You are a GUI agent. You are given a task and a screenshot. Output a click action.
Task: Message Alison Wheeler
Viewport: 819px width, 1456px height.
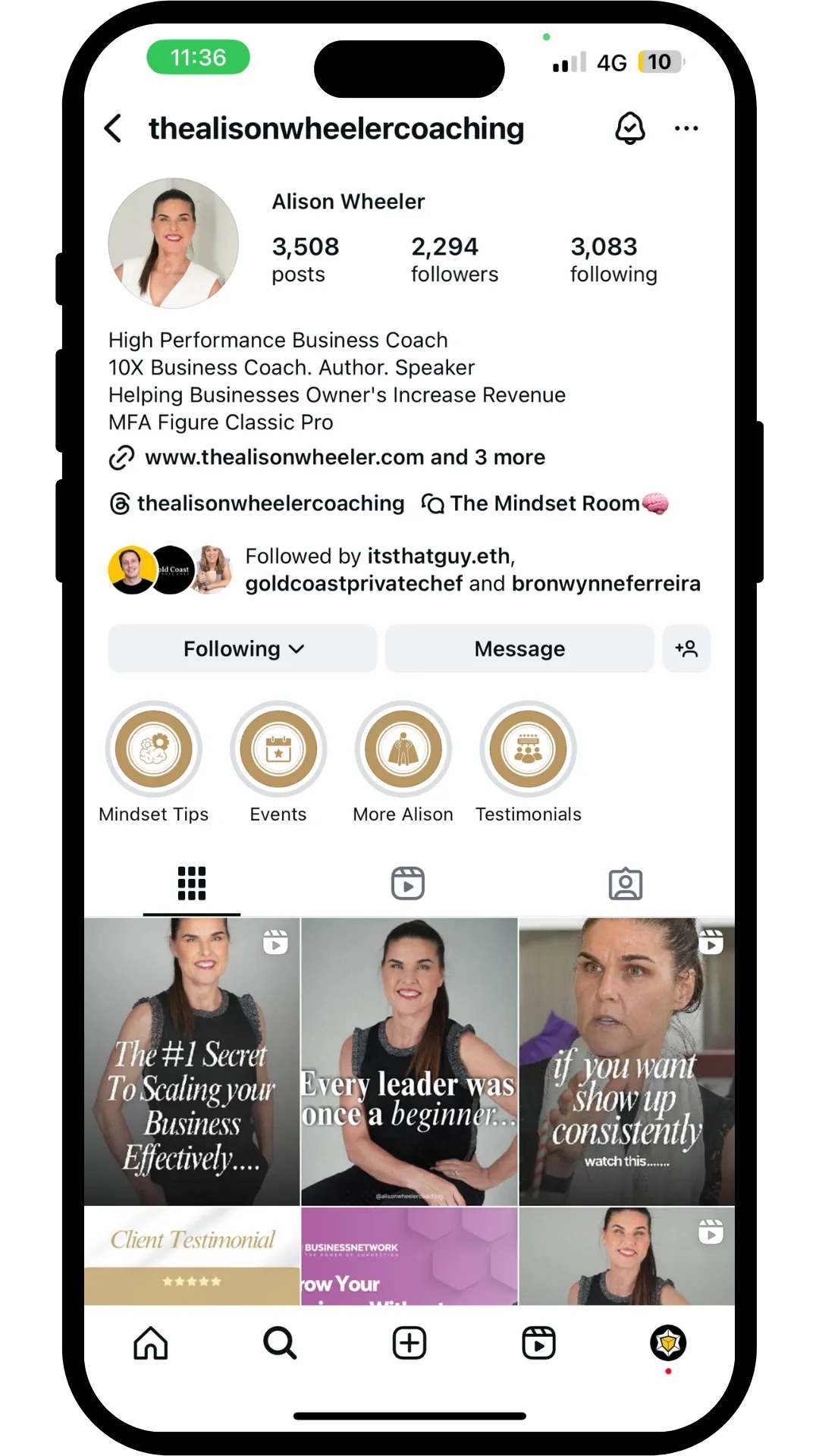point(519,648)
